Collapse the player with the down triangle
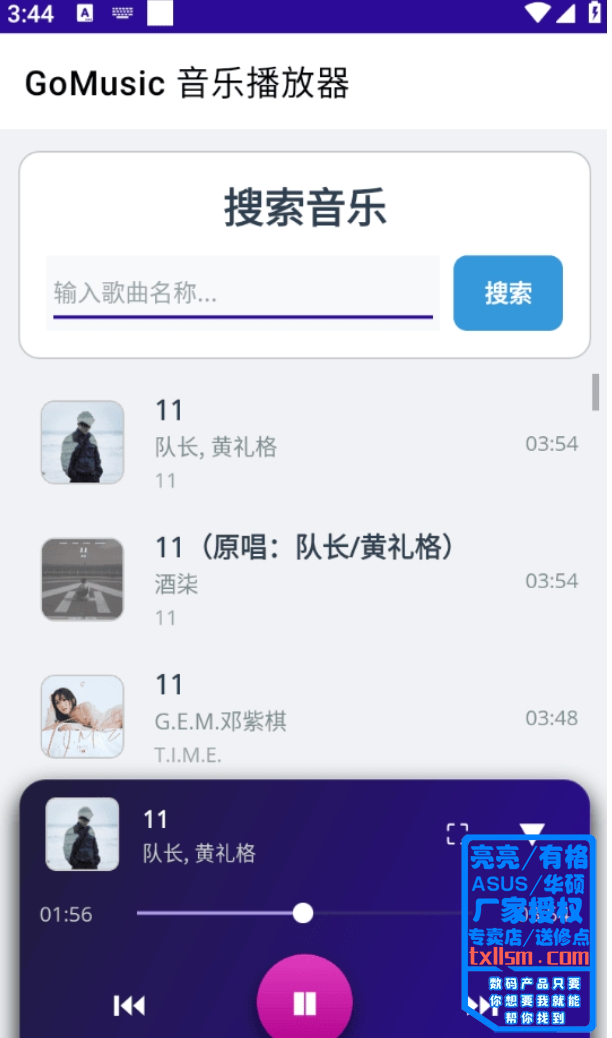Image resolution: width=612 pixels, height=1038 pixels. pos(532,832)
